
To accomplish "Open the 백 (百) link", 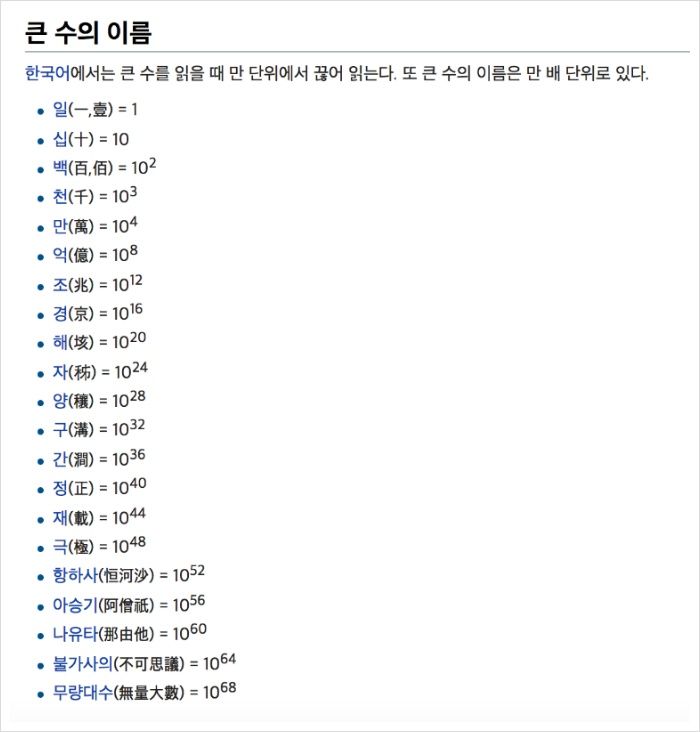I will tap(59, 168).
